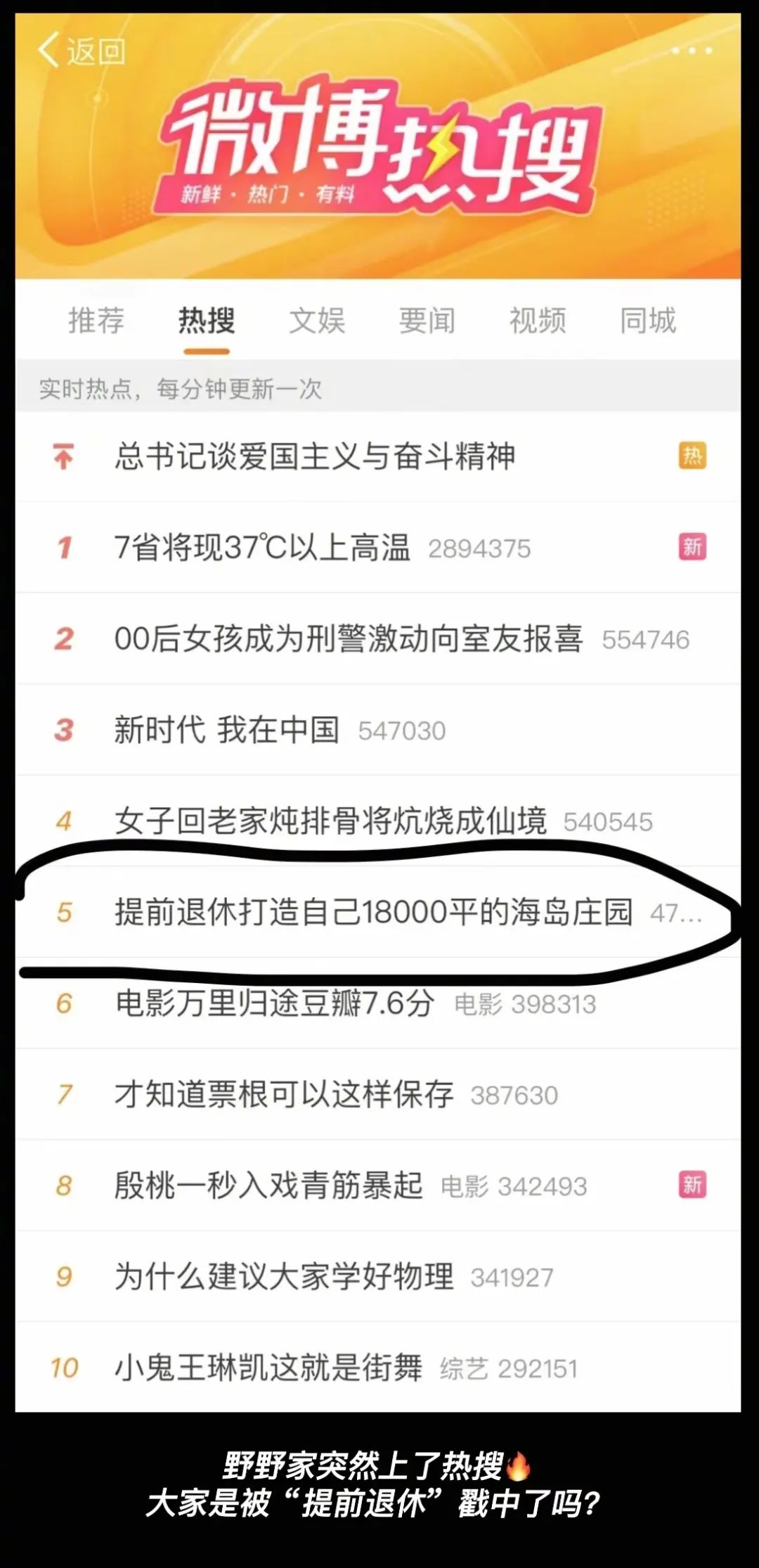759x1568 pixels.
Task: Switch to the 文娱 tab
Action: [x=317, y=321]
